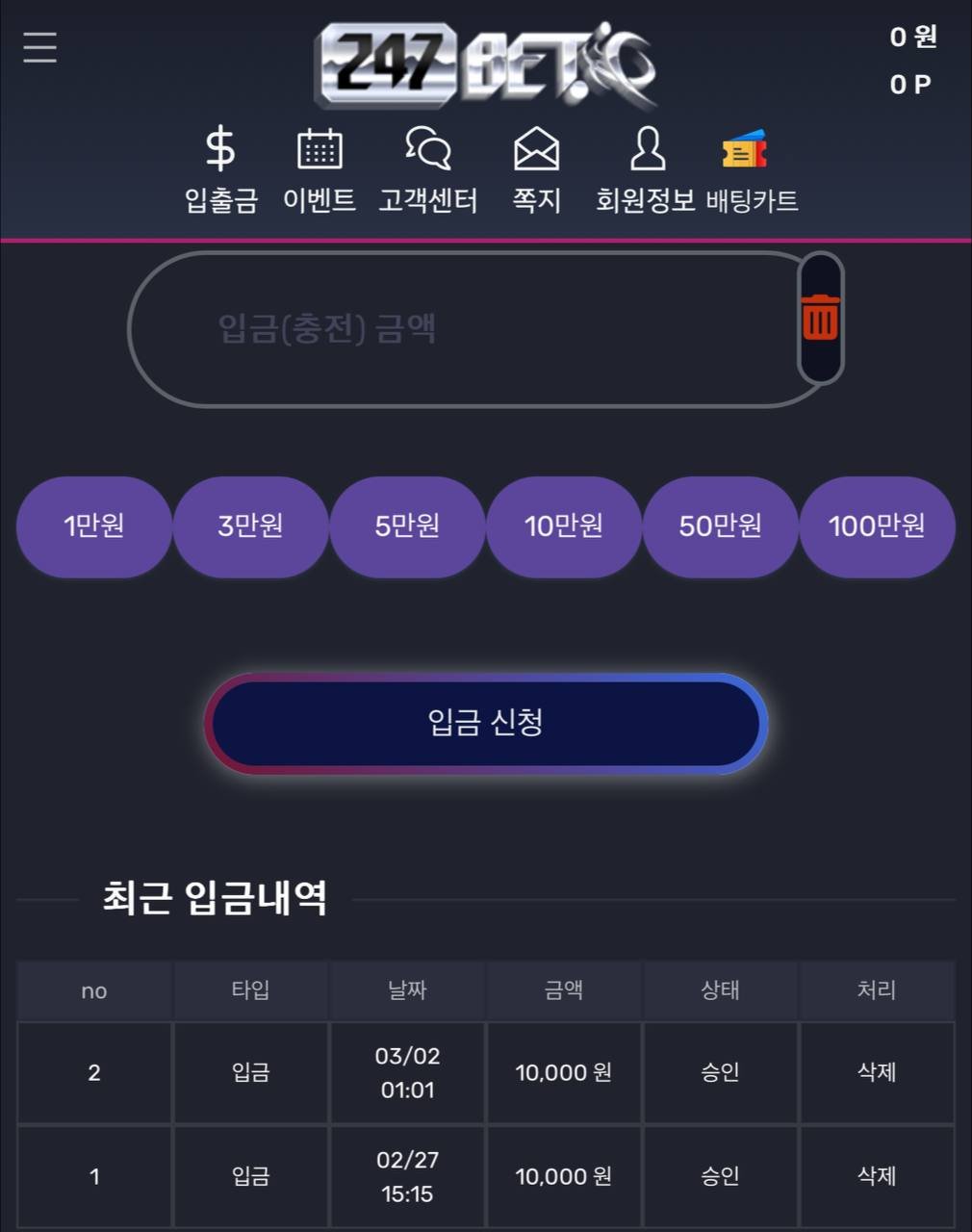Select the 5만원 amount chip
972x1232 pixels.
[x=407, y=526]
